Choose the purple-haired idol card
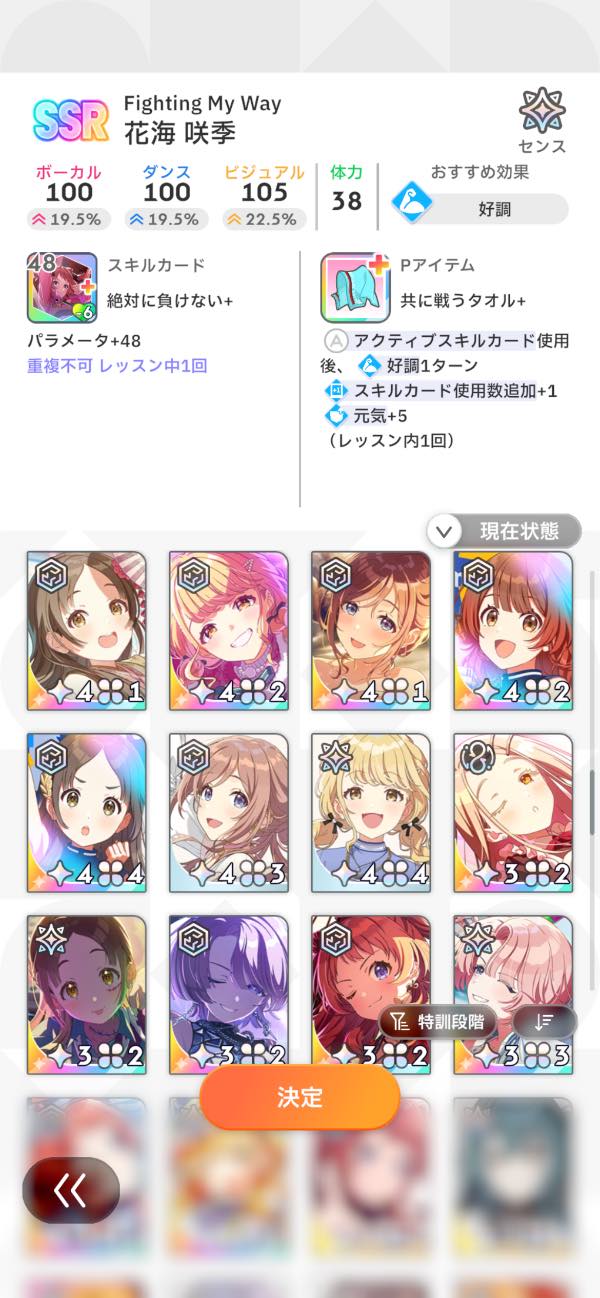This screenshot has width=600, height=1298. tap(228, 993)
